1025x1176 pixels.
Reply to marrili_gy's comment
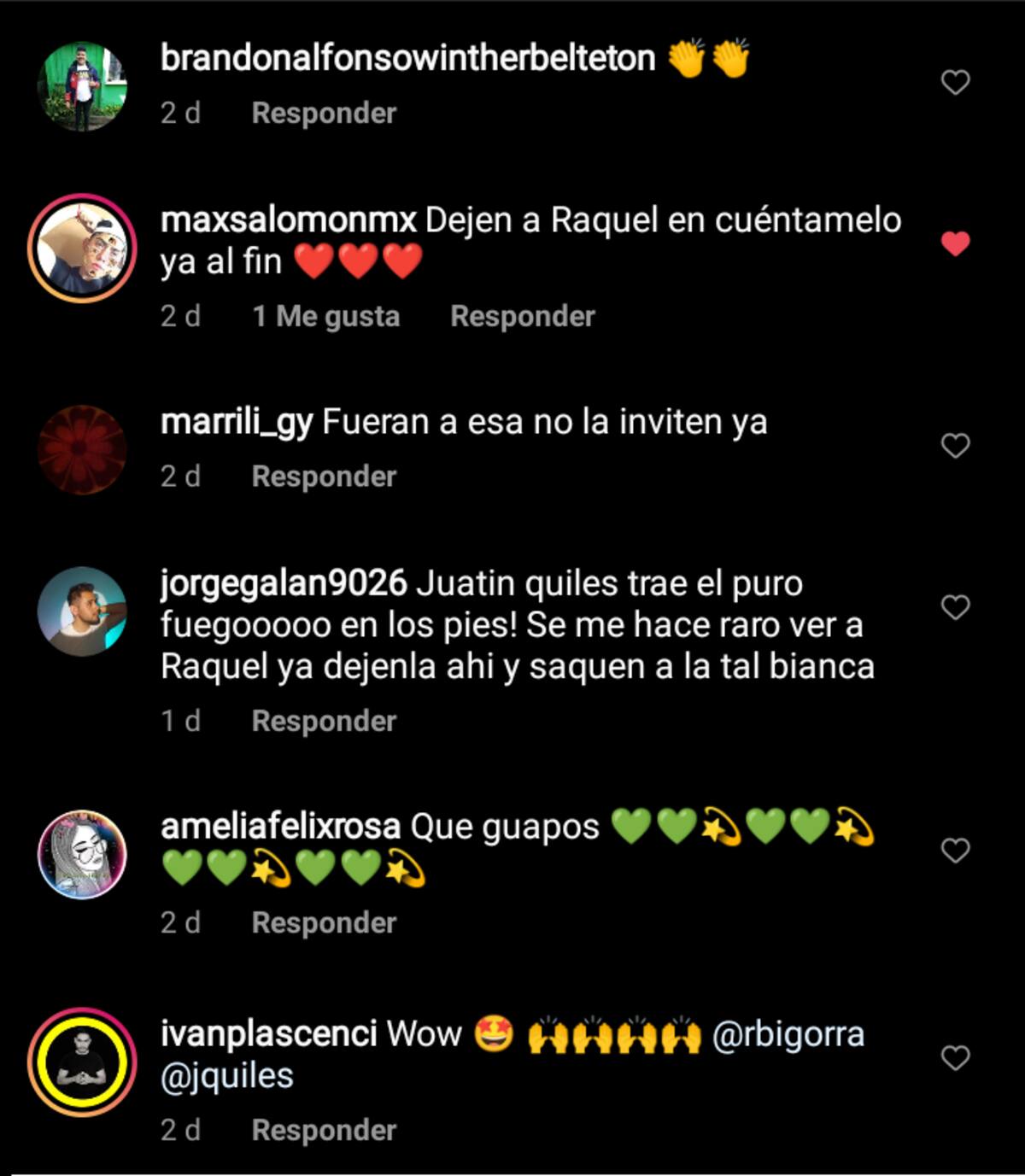(324, 477)
